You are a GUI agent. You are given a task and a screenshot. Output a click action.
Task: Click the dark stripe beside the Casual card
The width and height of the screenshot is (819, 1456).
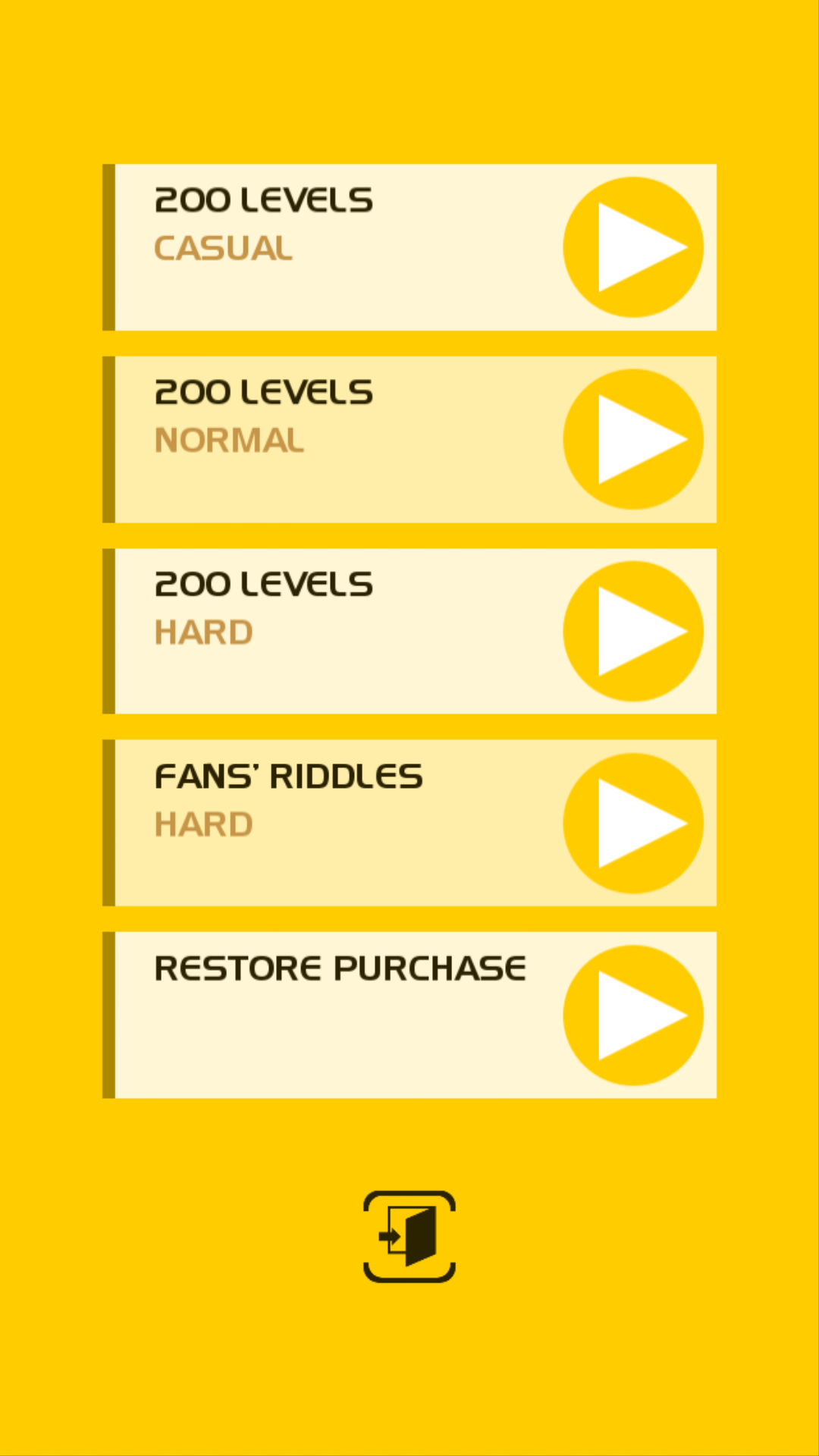(x=108, y=245)
